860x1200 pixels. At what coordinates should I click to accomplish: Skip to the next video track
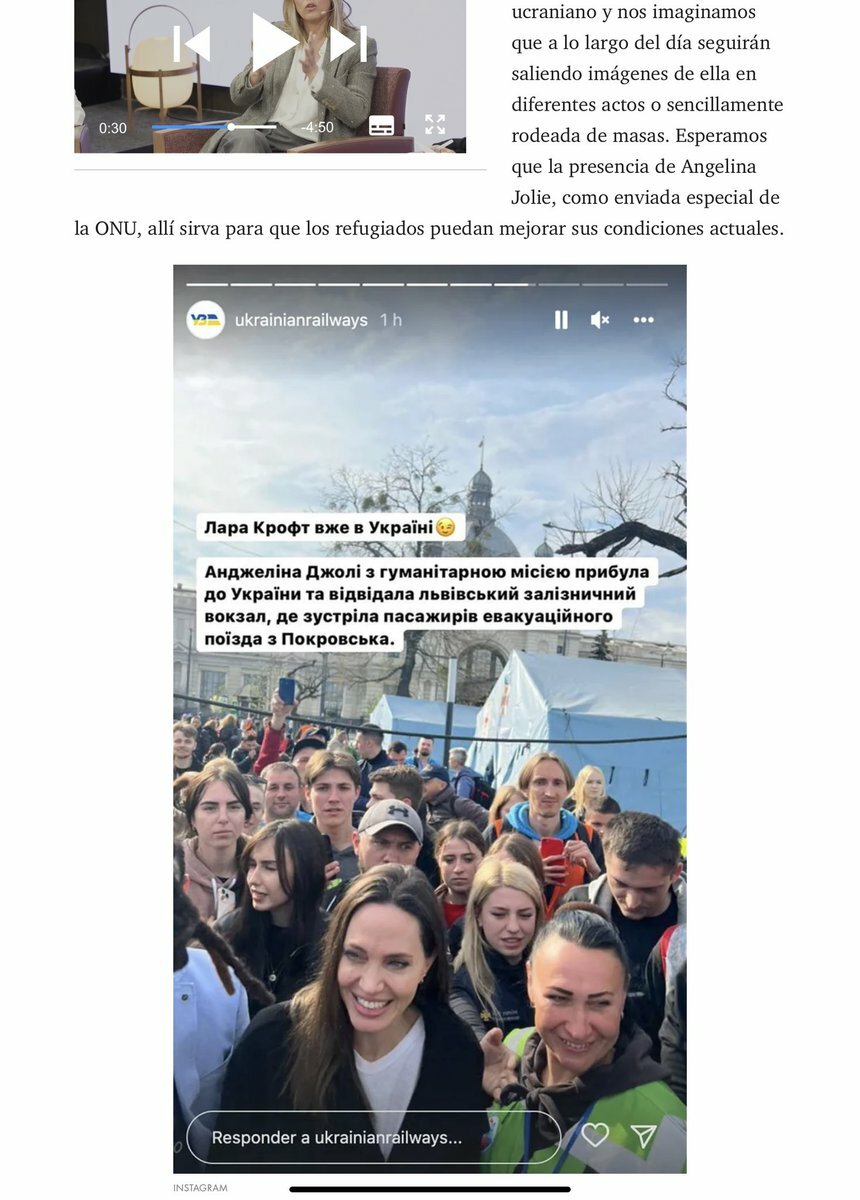coord(348,44)
